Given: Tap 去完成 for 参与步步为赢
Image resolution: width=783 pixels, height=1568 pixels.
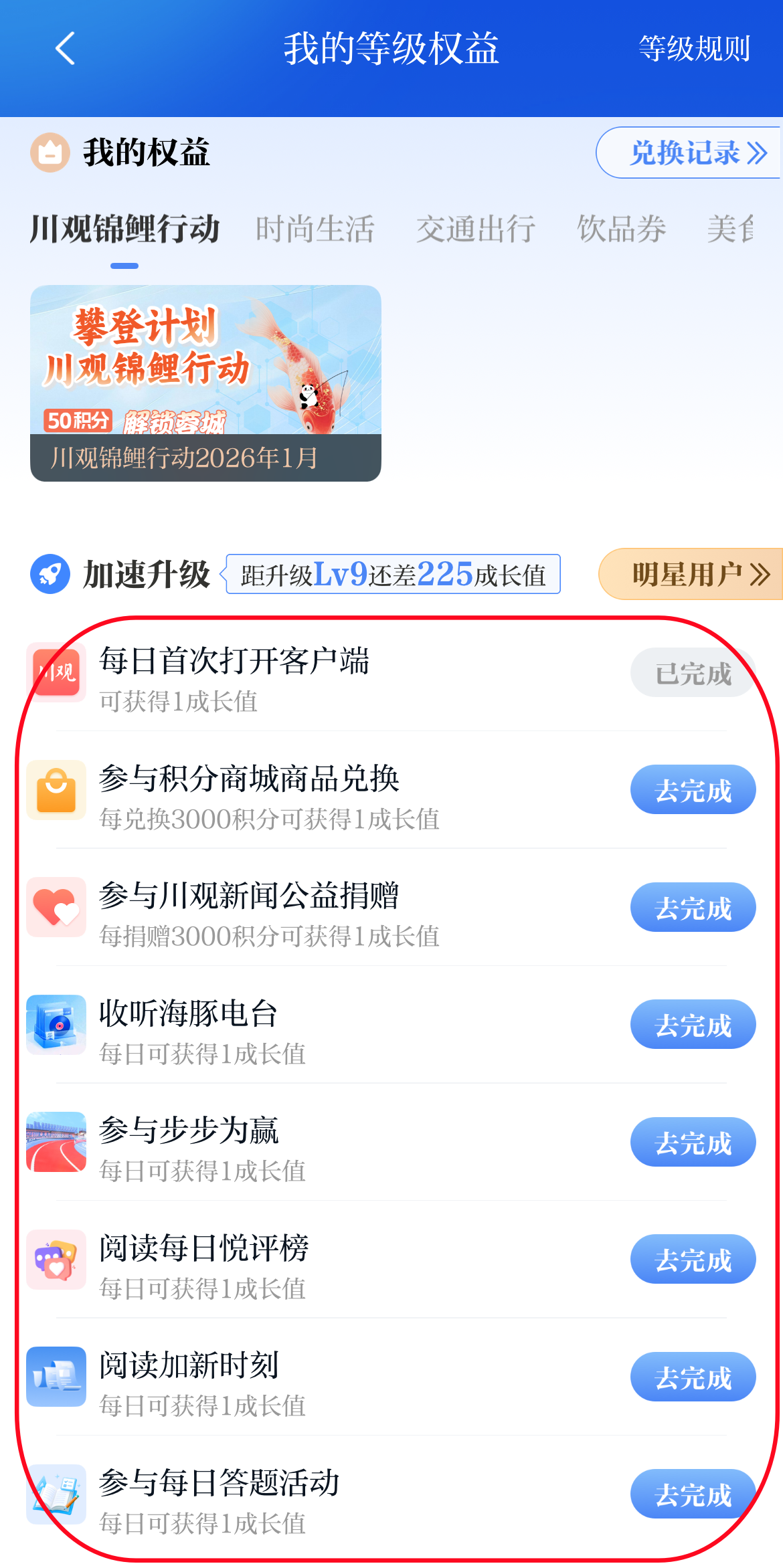Looking at the screenshot, I should coord(693,1143).
